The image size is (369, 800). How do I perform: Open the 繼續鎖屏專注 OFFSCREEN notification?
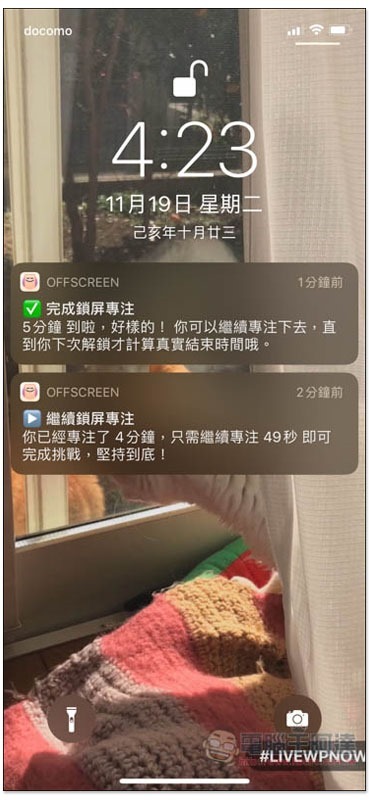(184, 423)
